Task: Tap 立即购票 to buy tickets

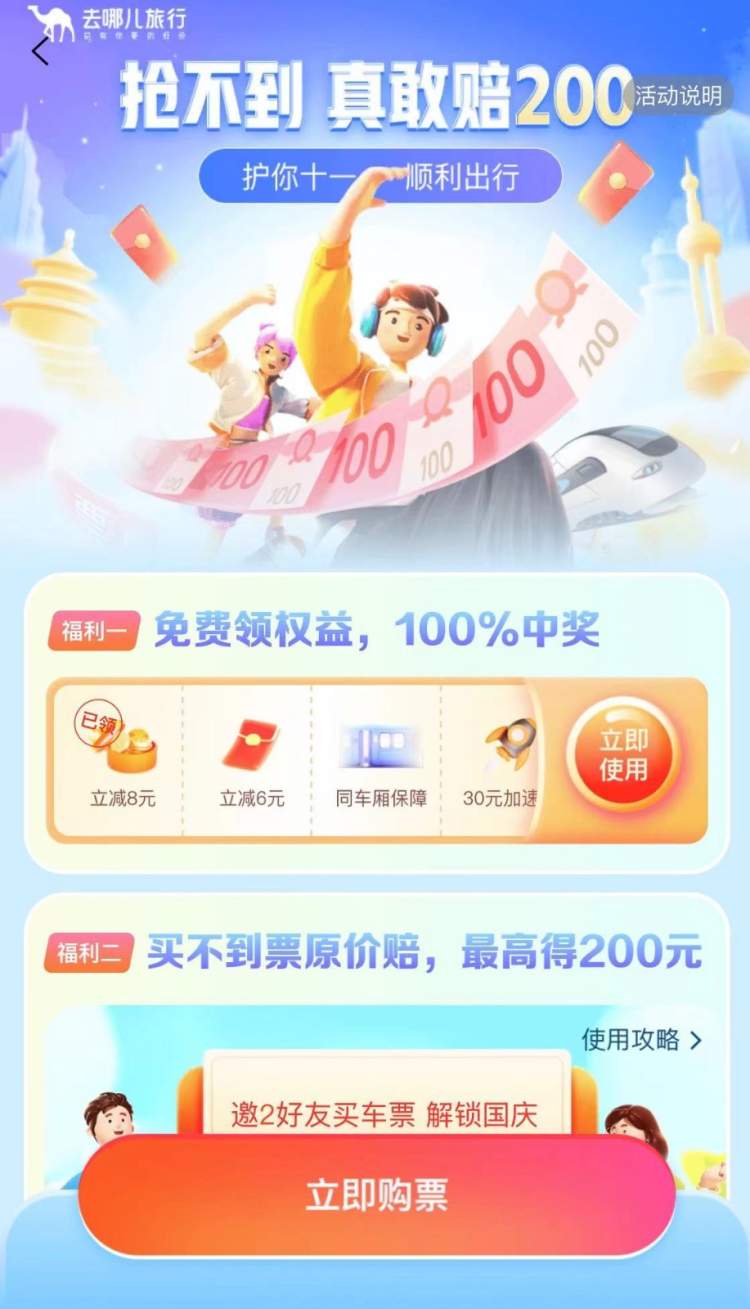Action: click(x=377, y=1196)
